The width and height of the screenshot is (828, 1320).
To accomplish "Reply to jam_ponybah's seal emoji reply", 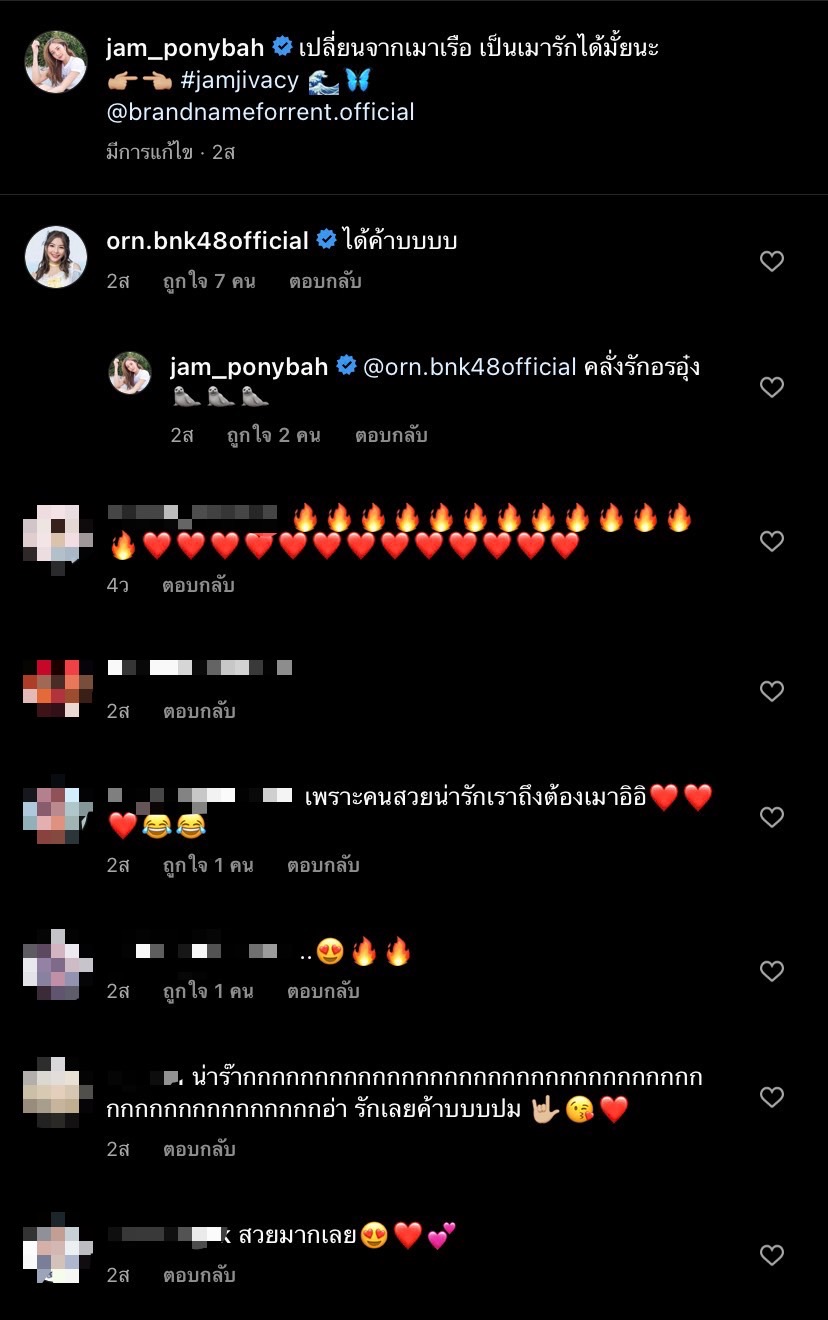I will click(x=390, y=436).
